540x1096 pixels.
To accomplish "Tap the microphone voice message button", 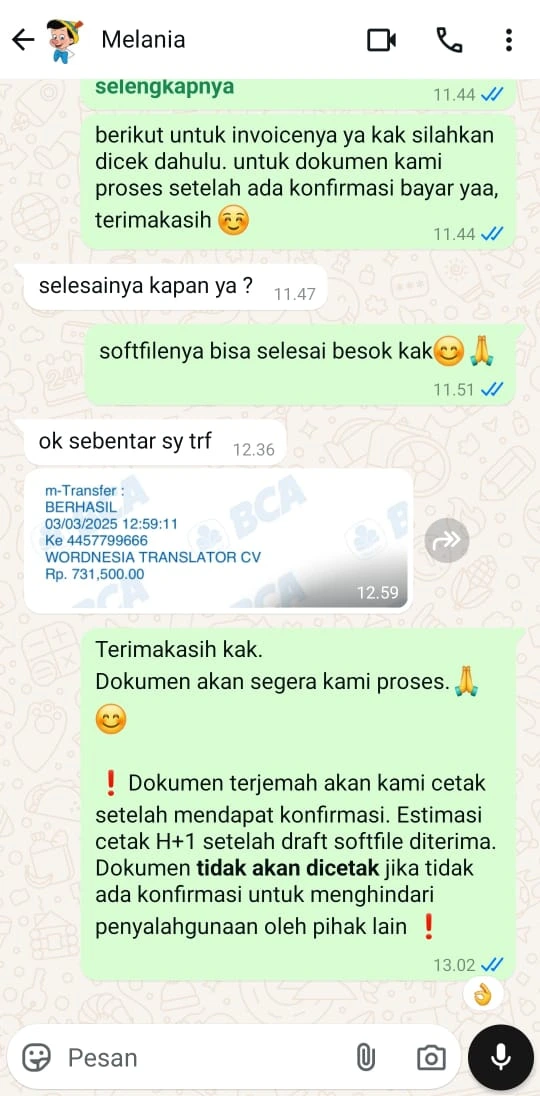I will [x=500, y=1057].
